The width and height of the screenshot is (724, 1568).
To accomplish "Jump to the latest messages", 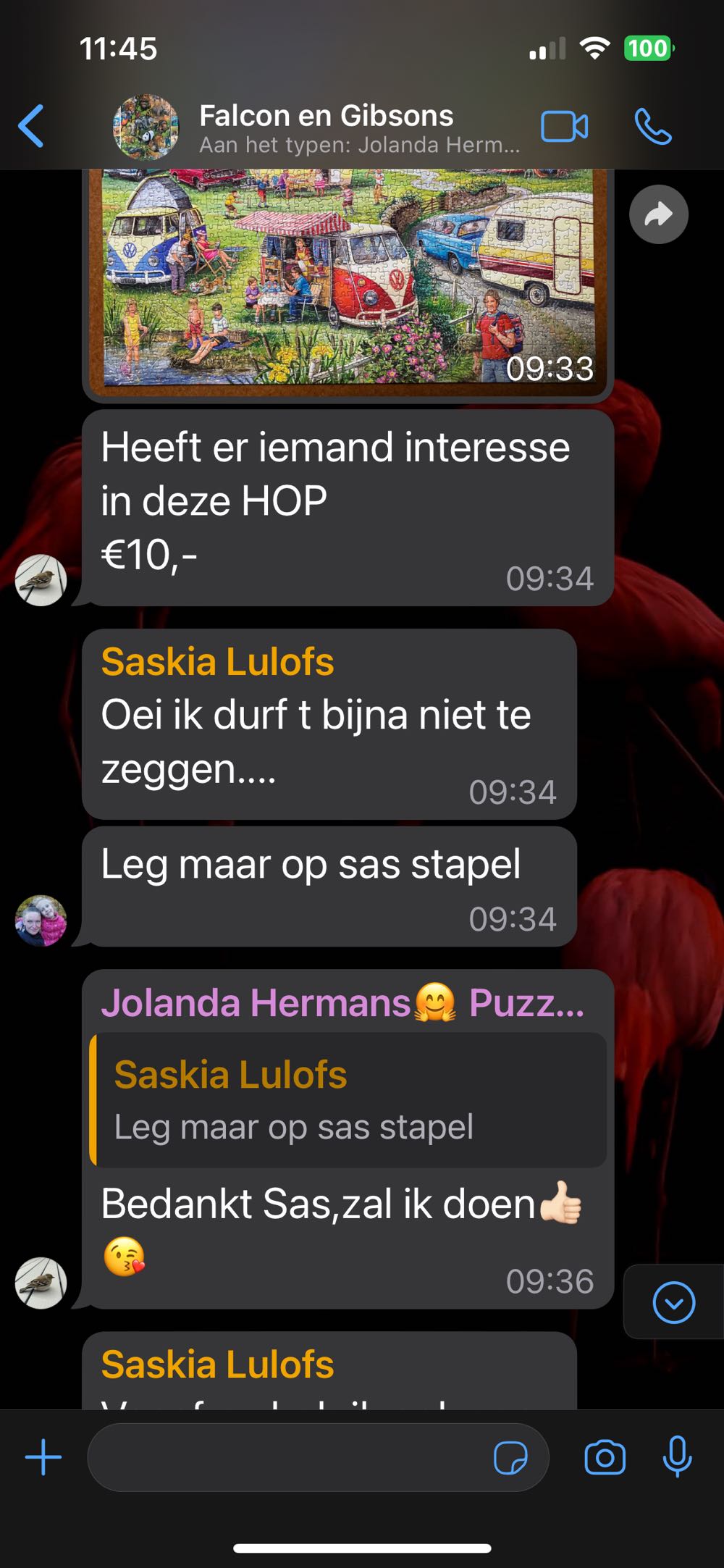I will pos(673,1302).
